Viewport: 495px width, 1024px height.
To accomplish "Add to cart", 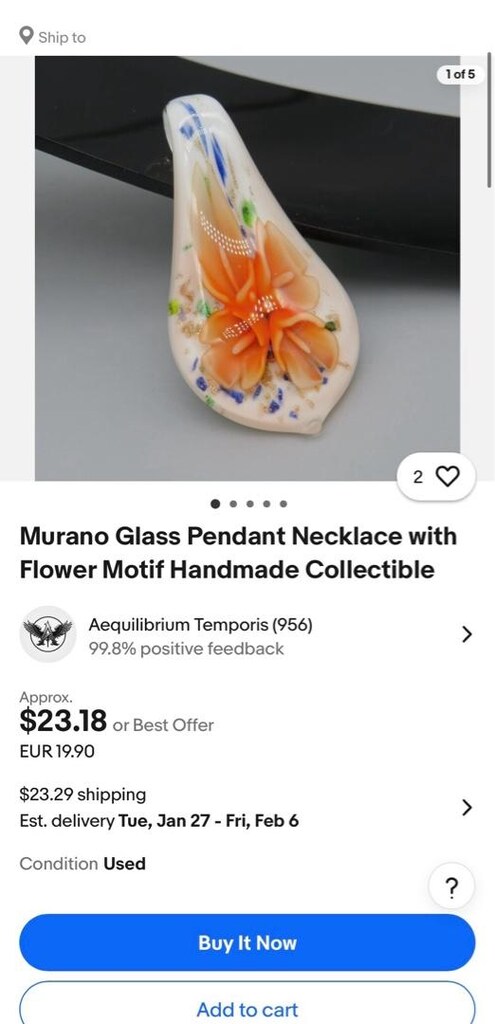I will pyautogui.click(x=247, y=1006).
